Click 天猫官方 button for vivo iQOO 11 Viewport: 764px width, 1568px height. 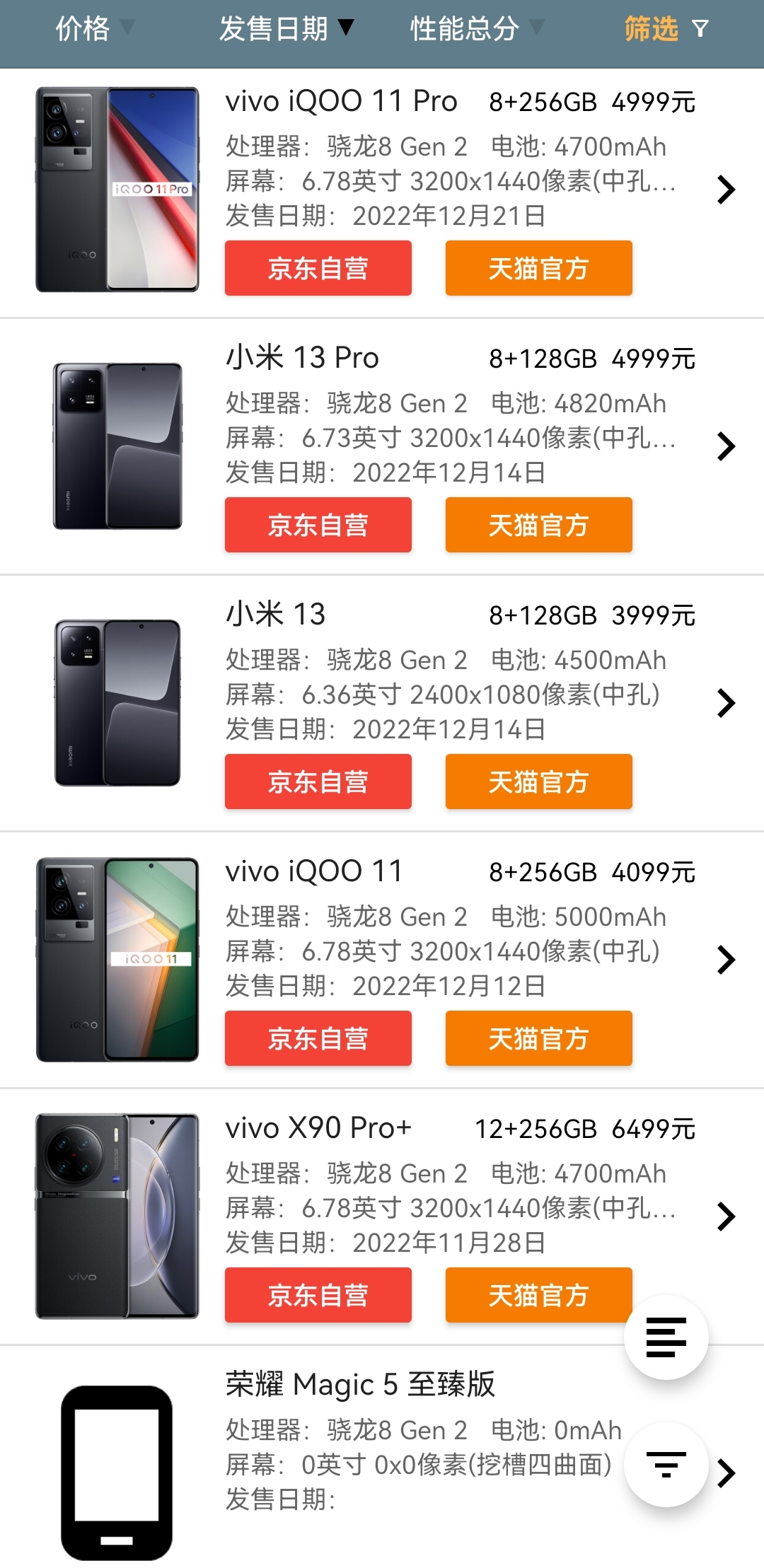click(538, 1038)
